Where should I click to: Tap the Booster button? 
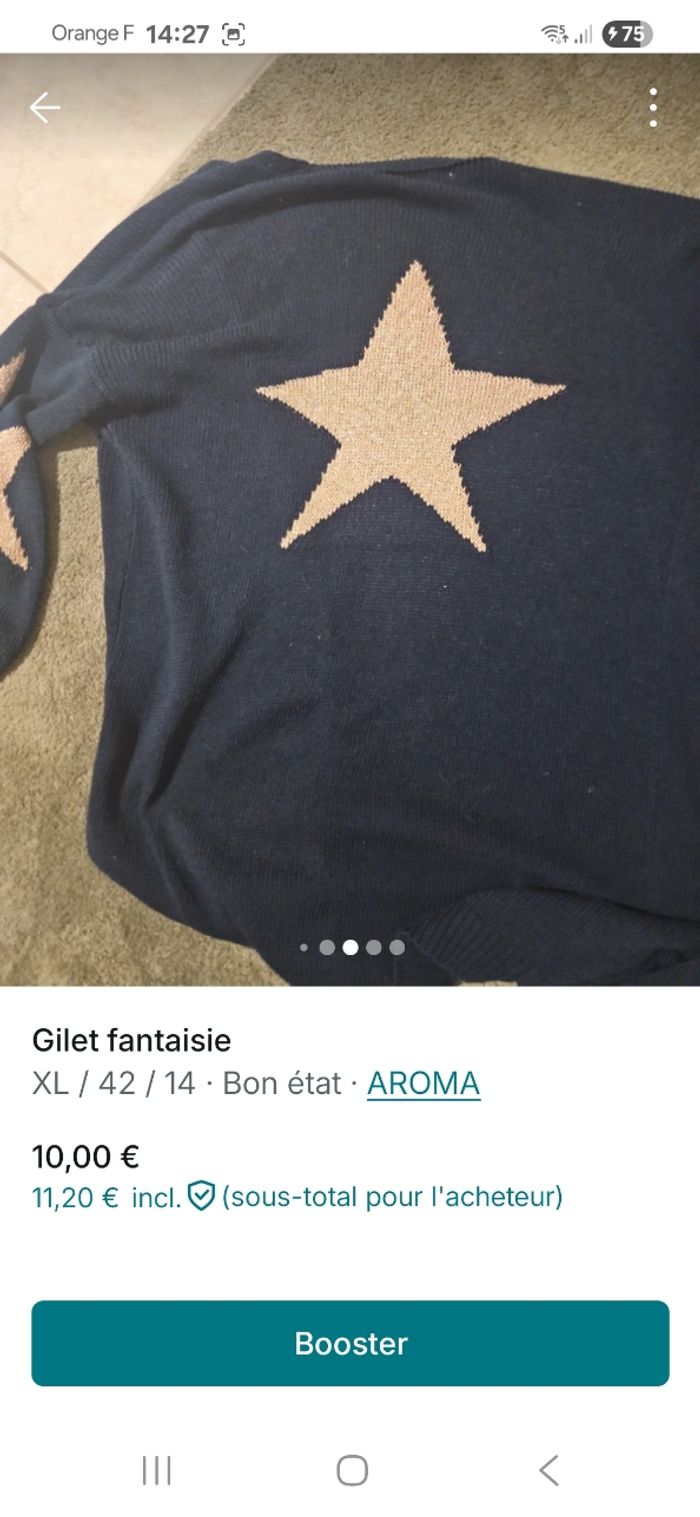[350, 1343]
